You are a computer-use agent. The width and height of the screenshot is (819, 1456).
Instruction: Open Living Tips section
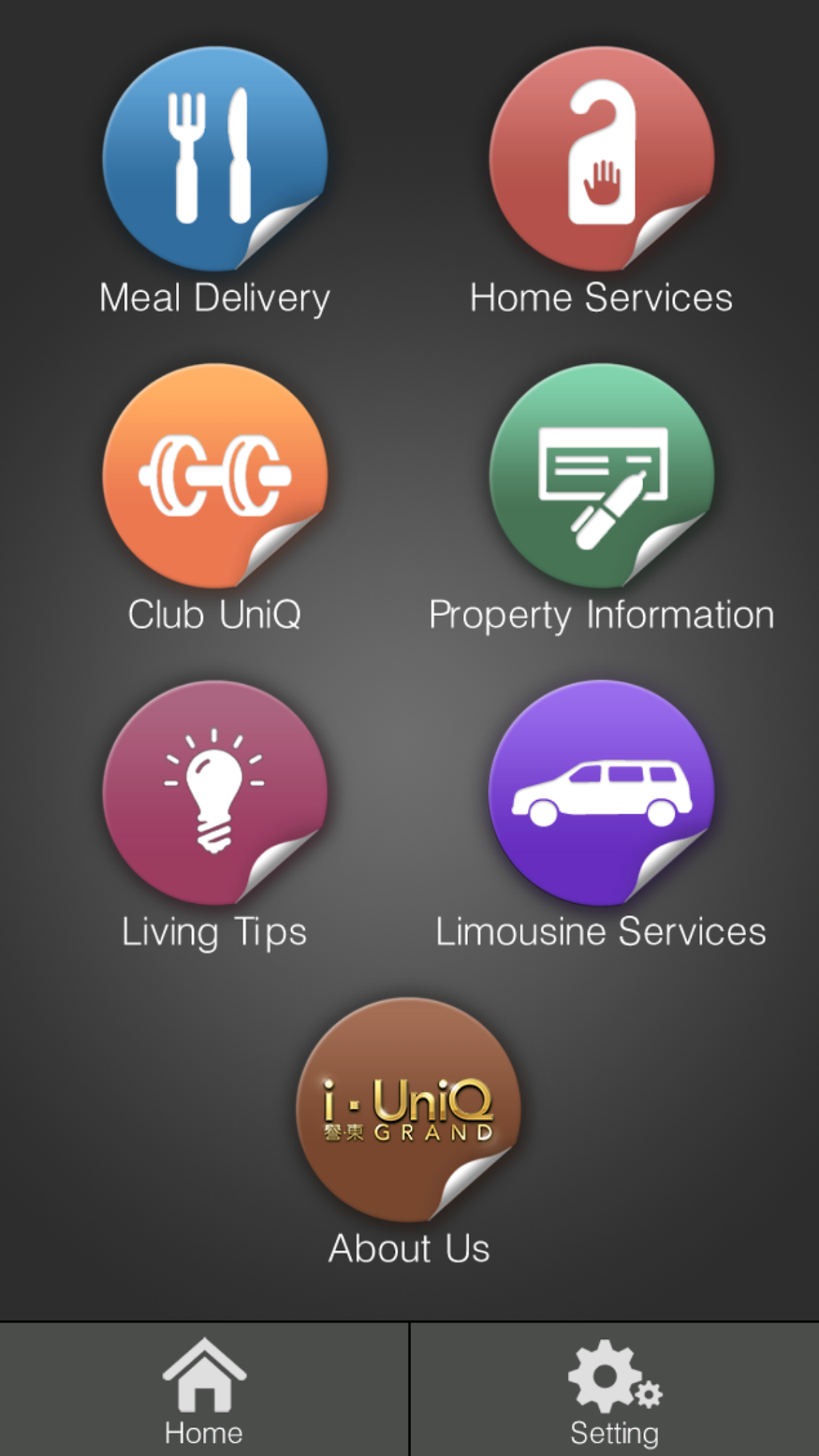(214, 792)
